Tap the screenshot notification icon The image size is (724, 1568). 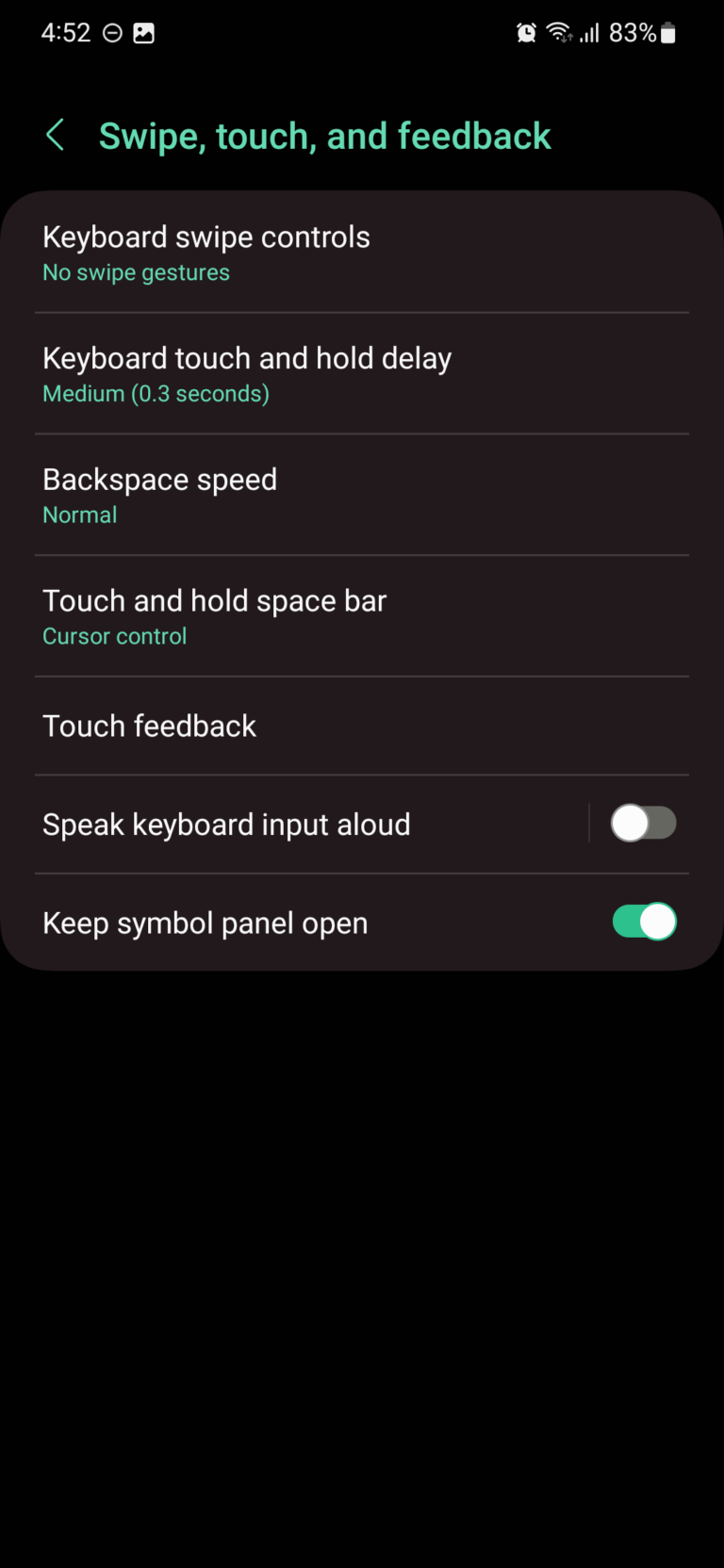pyautogui.click(x=144, y=32)
